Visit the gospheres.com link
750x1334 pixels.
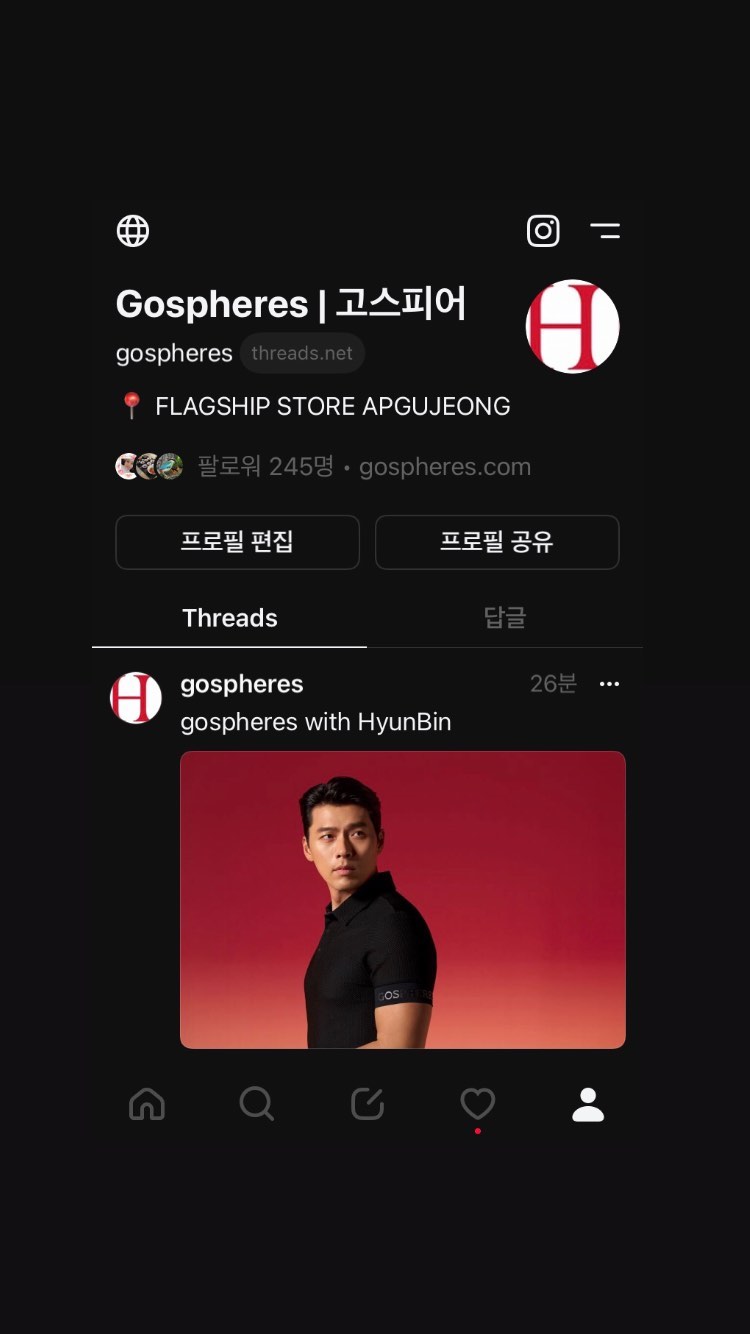pos(445,467)
